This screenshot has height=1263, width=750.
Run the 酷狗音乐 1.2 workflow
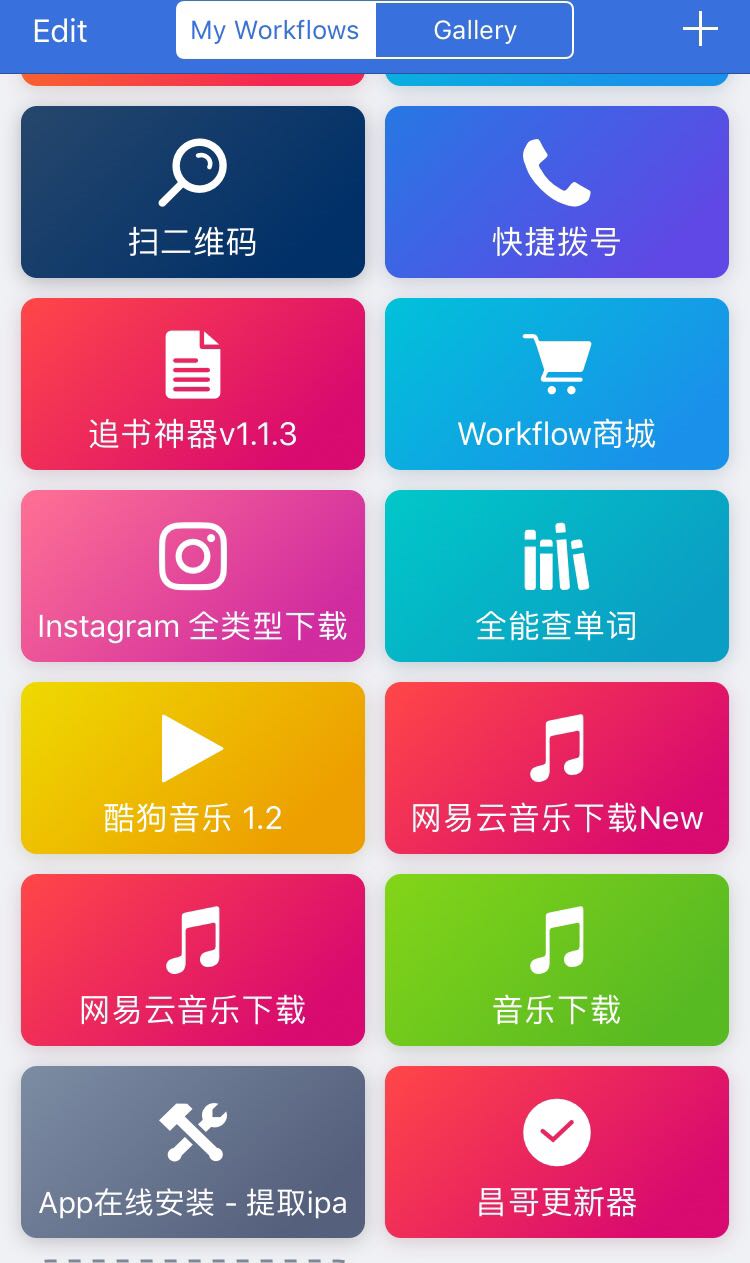[193, 768]
